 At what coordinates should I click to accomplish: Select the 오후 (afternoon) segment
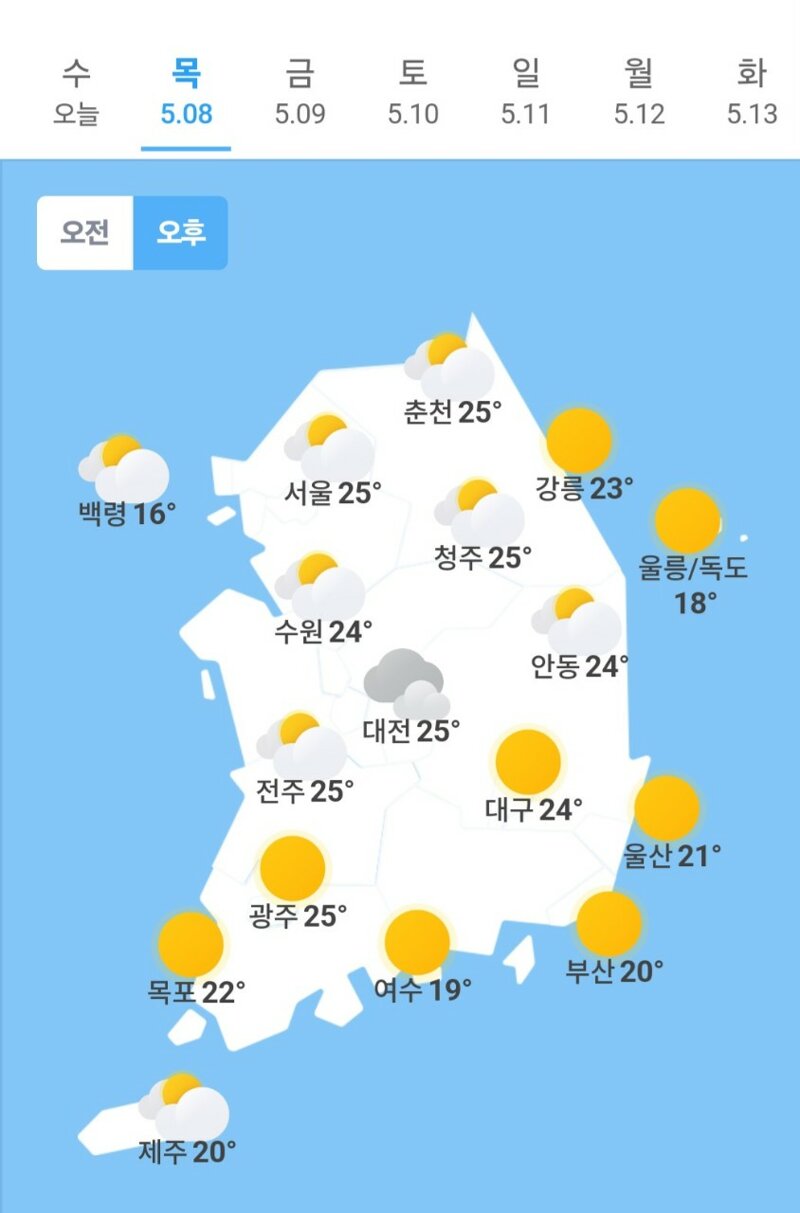click(180, 233)
